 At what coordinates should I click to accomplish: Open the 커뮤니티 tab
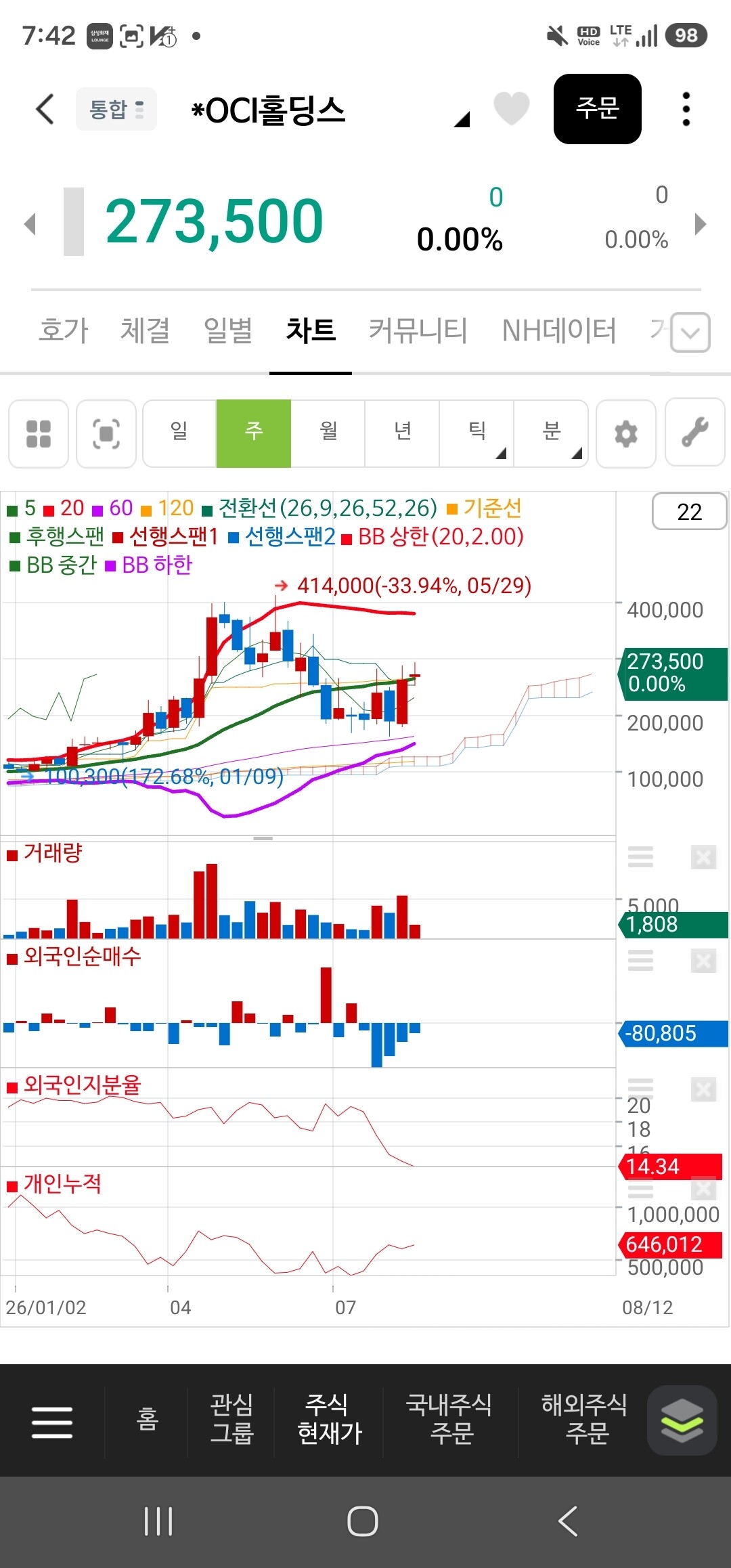[x=418, y=330]
